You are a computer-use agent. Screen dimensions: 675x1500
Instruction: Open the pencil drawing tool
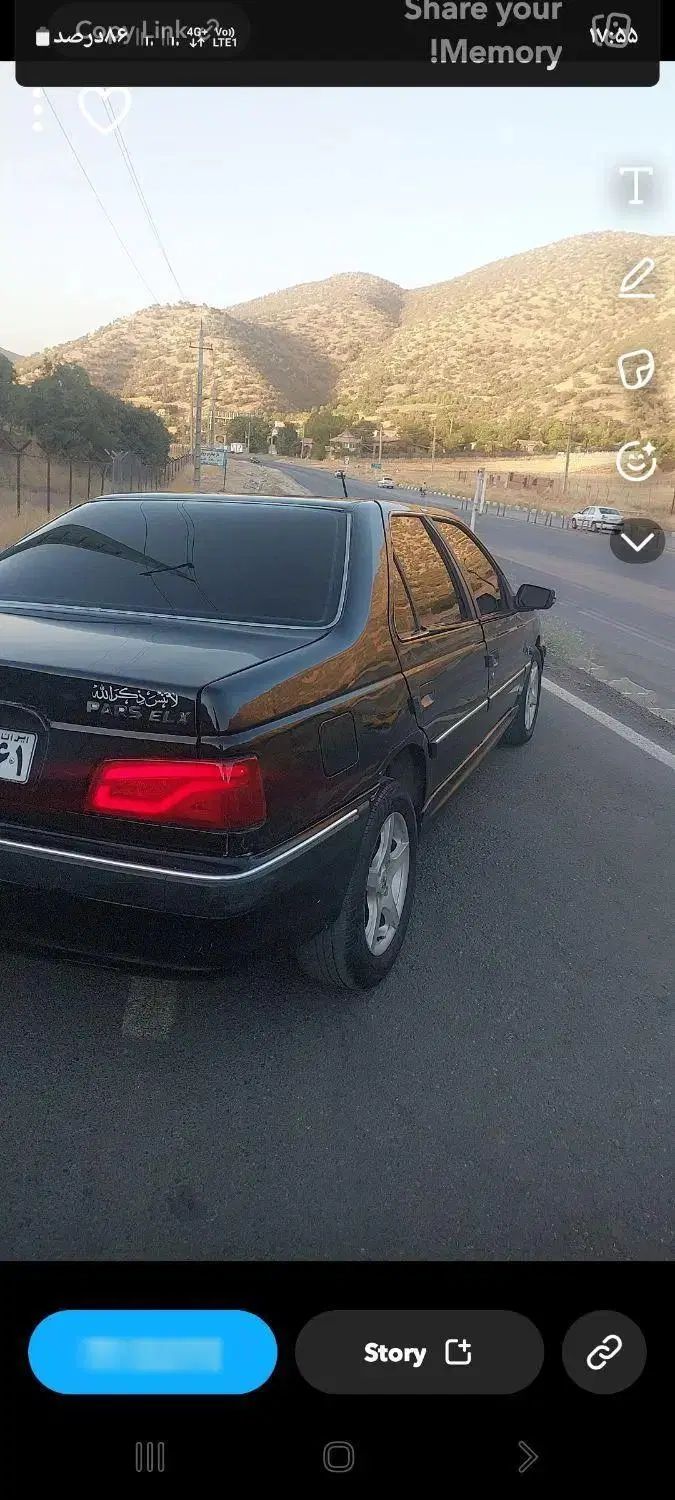click(636, 278)
